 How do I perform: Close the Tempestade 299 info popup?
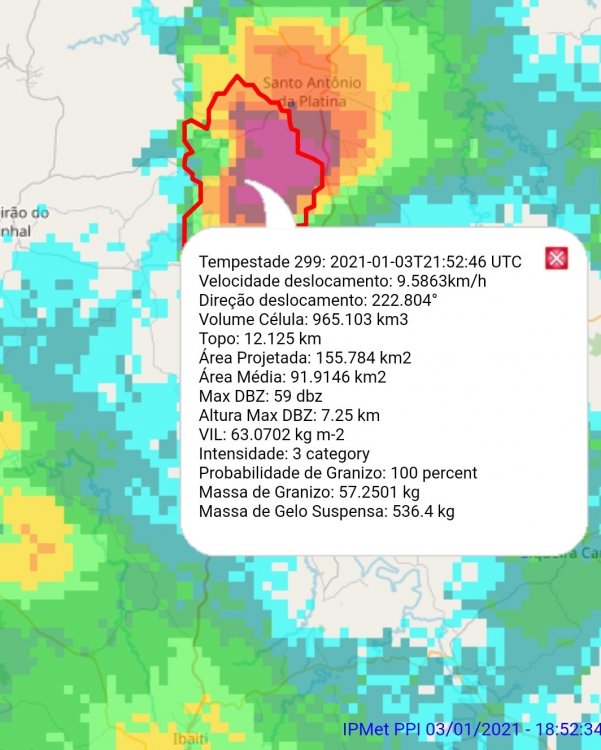click(557, 259)
